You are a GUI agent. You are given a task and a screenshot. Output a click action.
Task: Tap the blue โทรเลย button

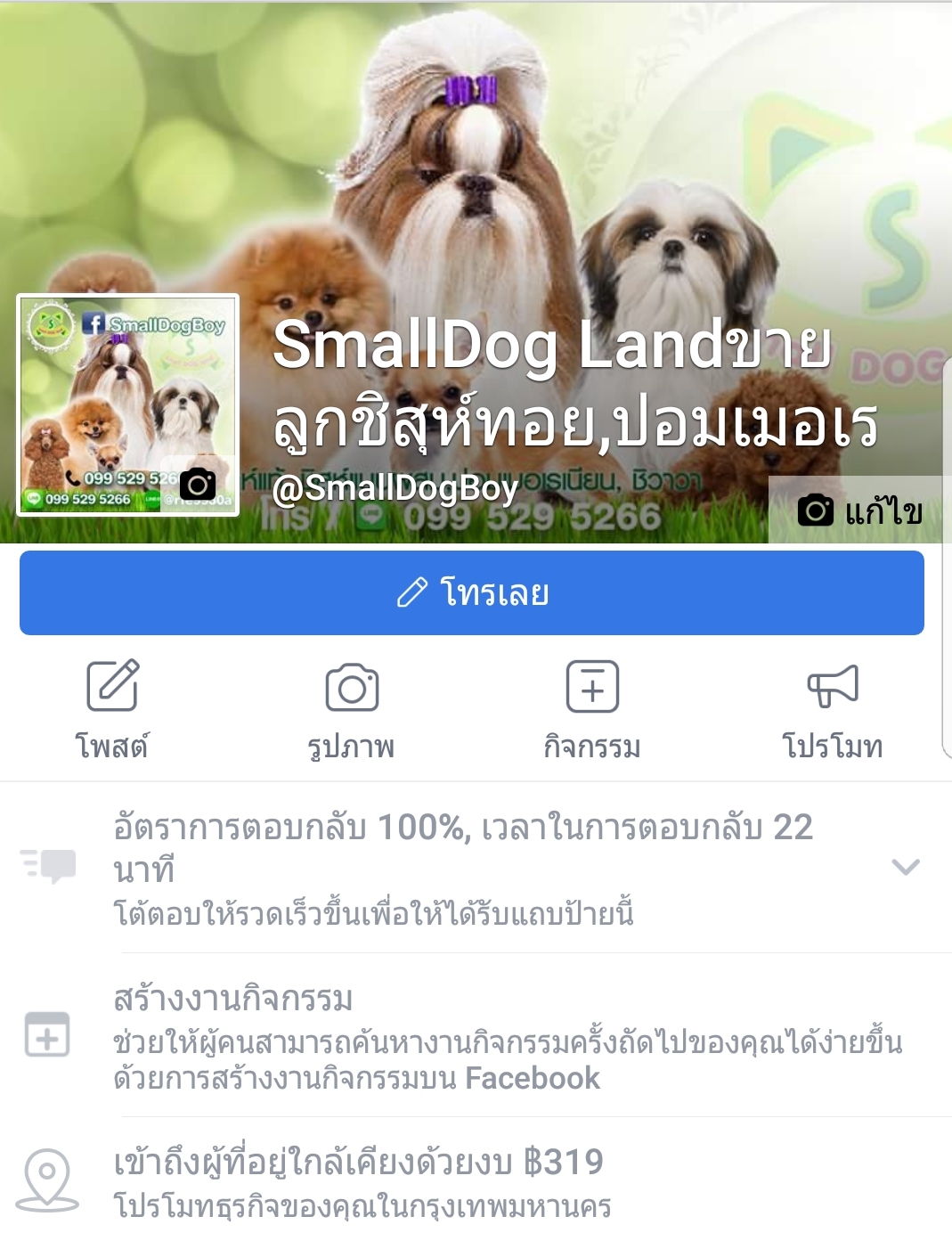472,592
